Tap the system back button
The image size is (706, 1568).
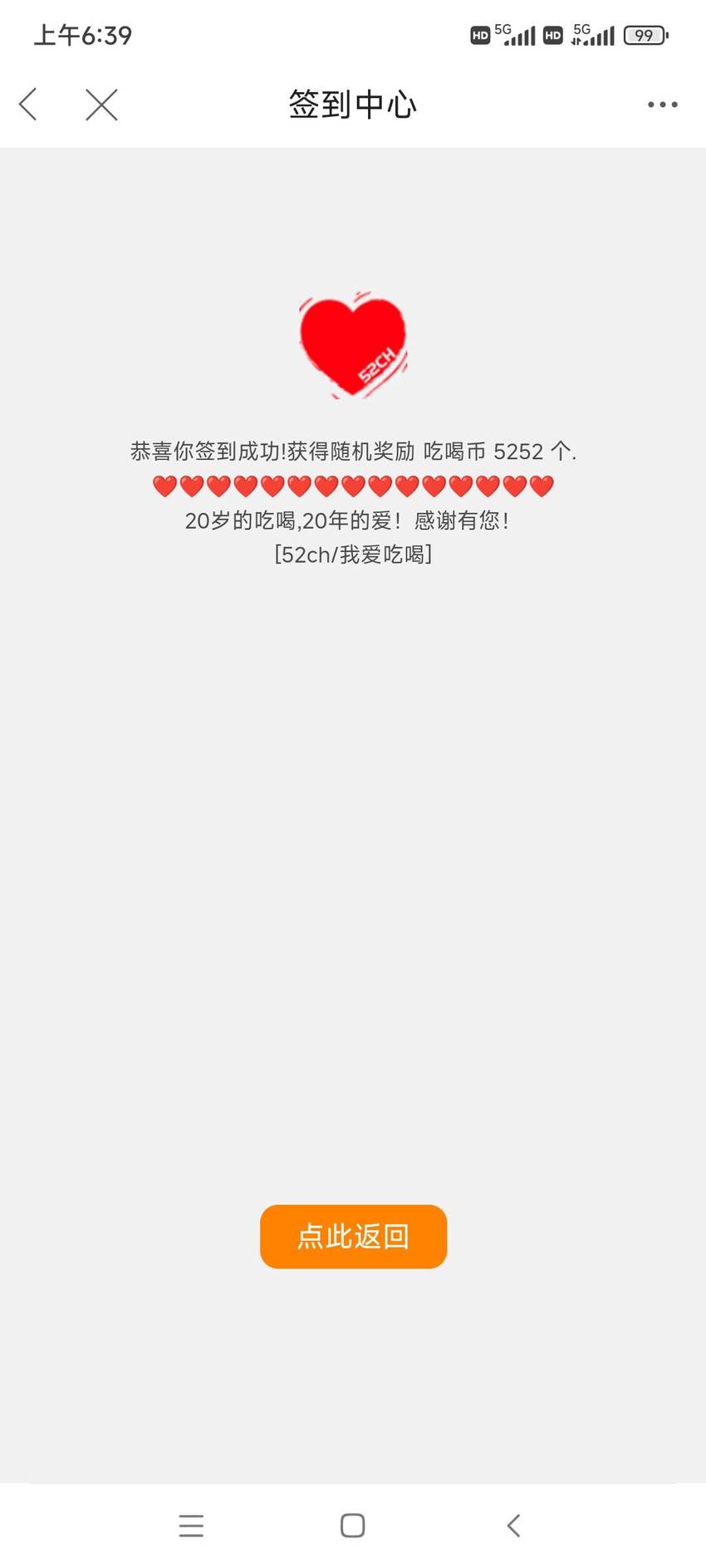tap(514, 1526)
